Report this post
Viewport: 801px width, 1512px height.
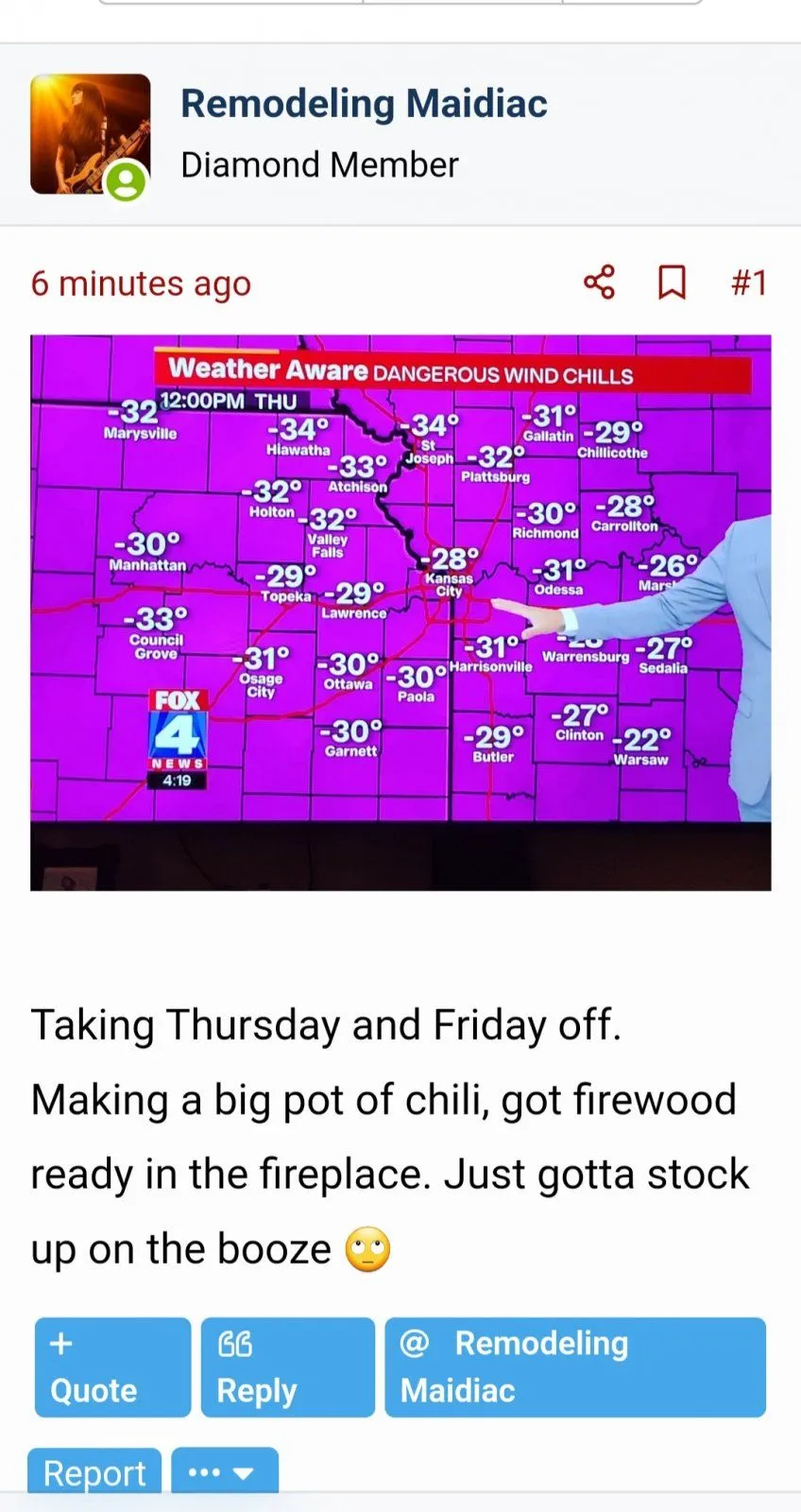(94, 1472)
